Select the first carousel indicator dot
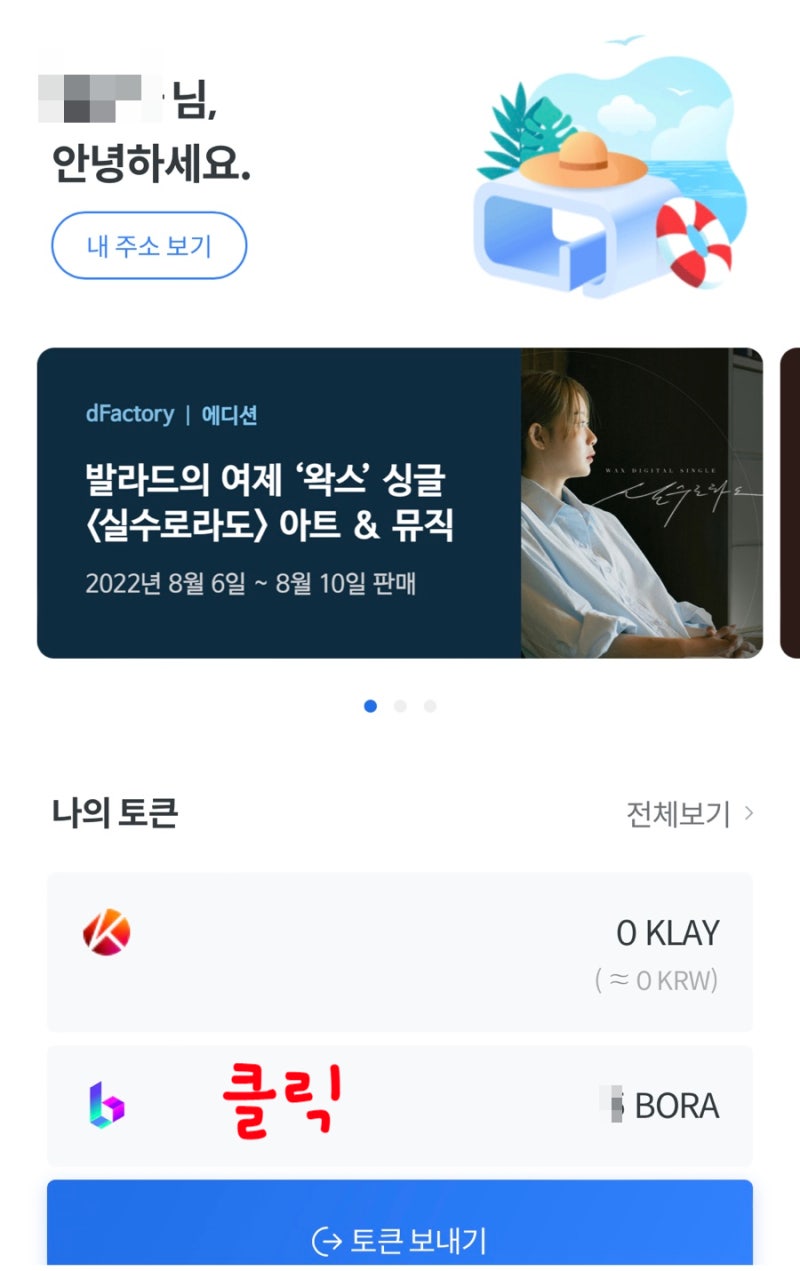Image resolution: width=800 pixels, height=1271 pixels. [x=371, y=706]
